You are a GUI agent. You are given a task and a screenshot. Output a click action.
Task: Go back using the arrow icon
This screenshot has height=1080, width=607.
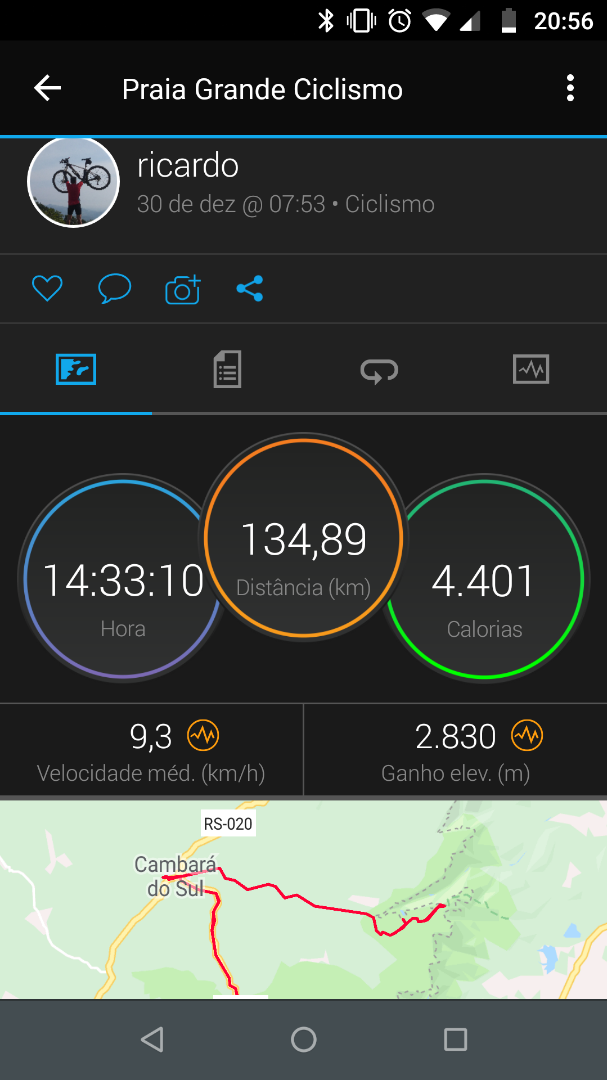tap(48, 89)
